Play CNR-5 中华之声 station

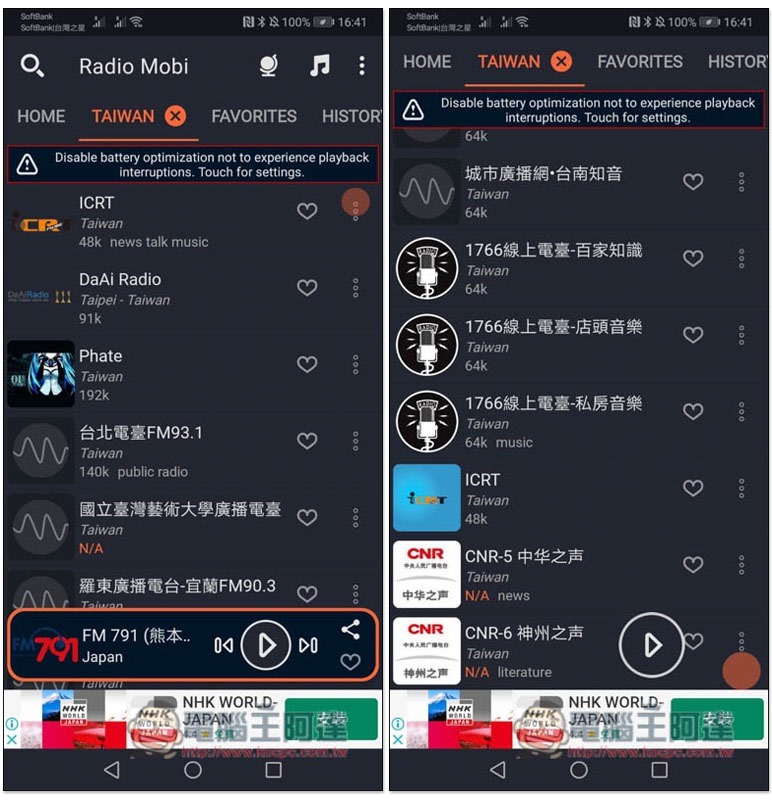pos(524,557)
